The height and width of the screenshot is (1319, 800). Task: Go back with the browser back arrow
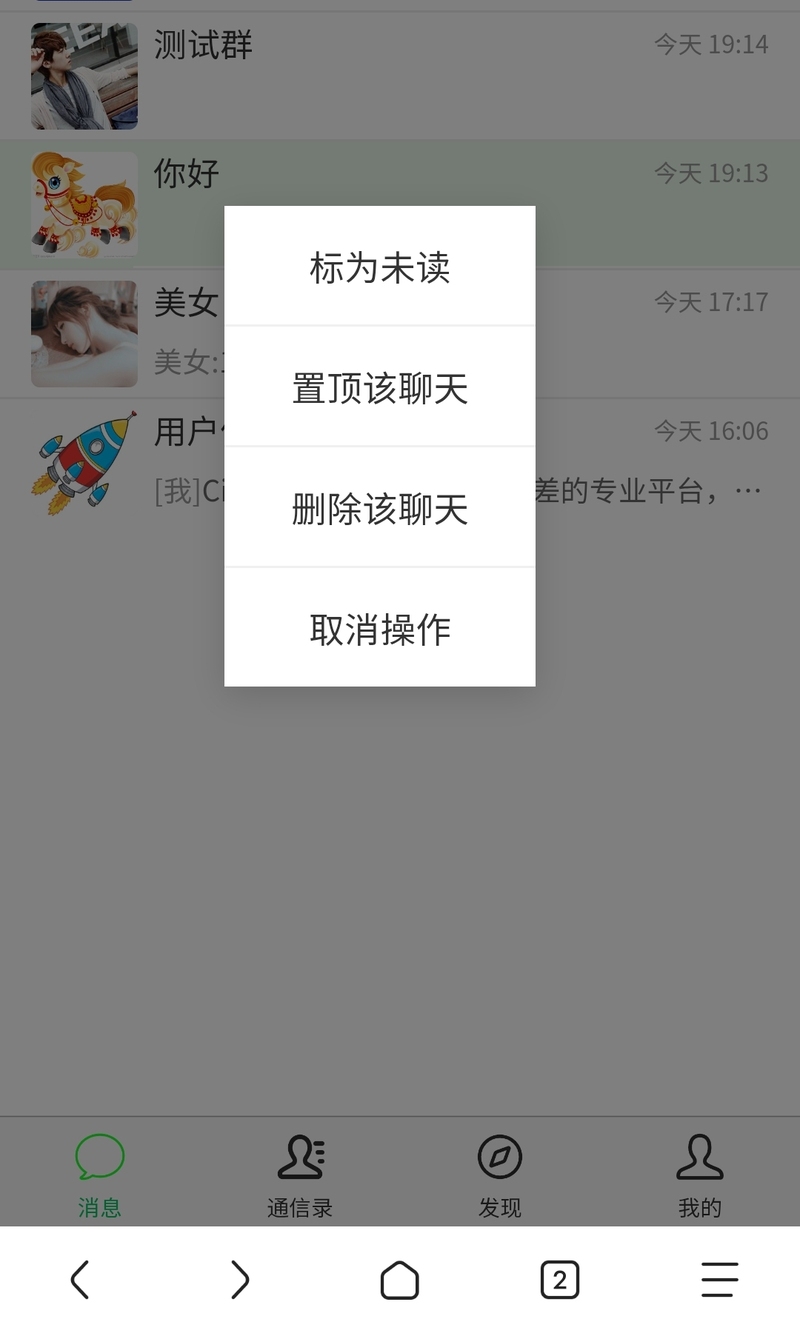[80, 1279]
